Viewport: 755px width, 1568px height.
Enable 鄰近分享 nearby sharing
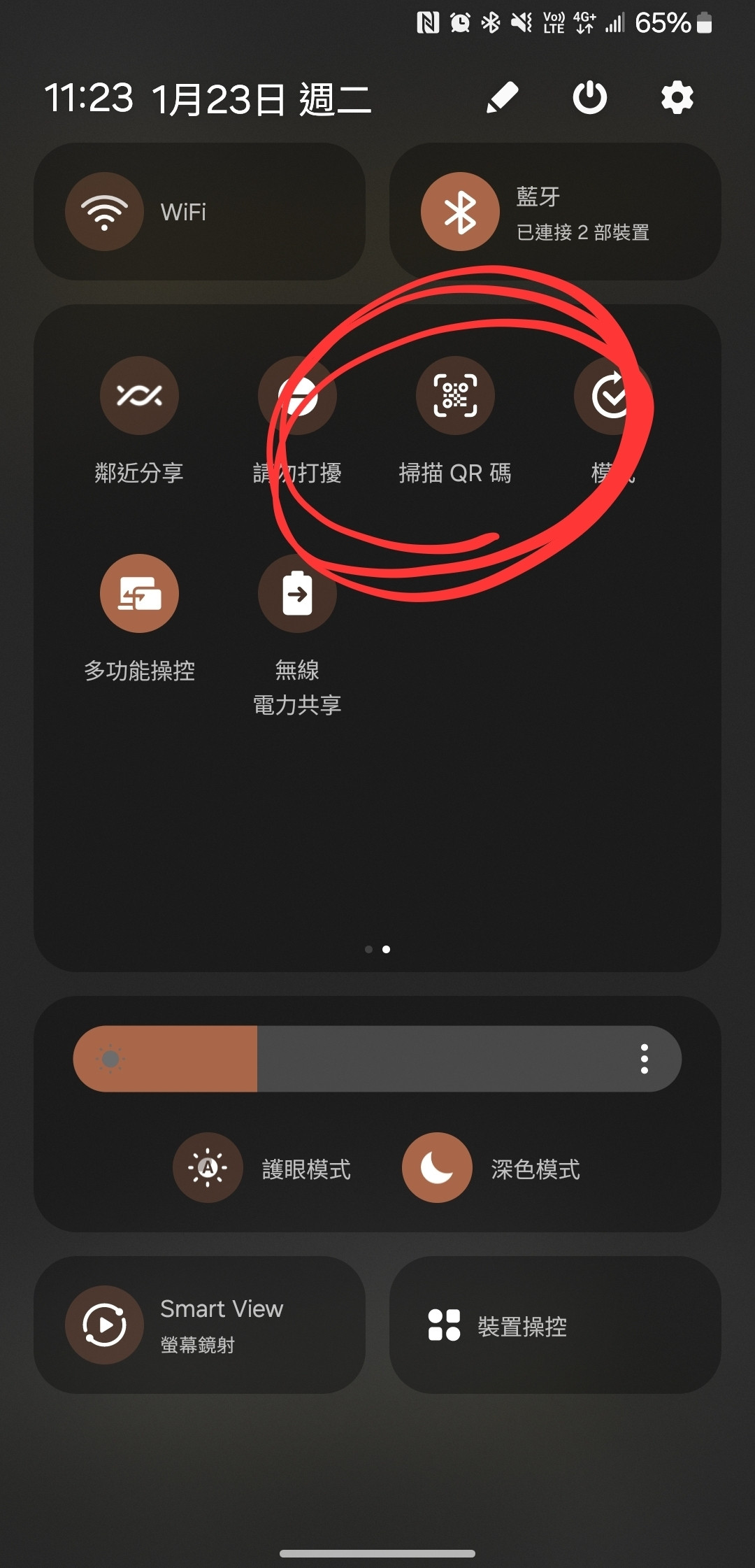(139, 396)
